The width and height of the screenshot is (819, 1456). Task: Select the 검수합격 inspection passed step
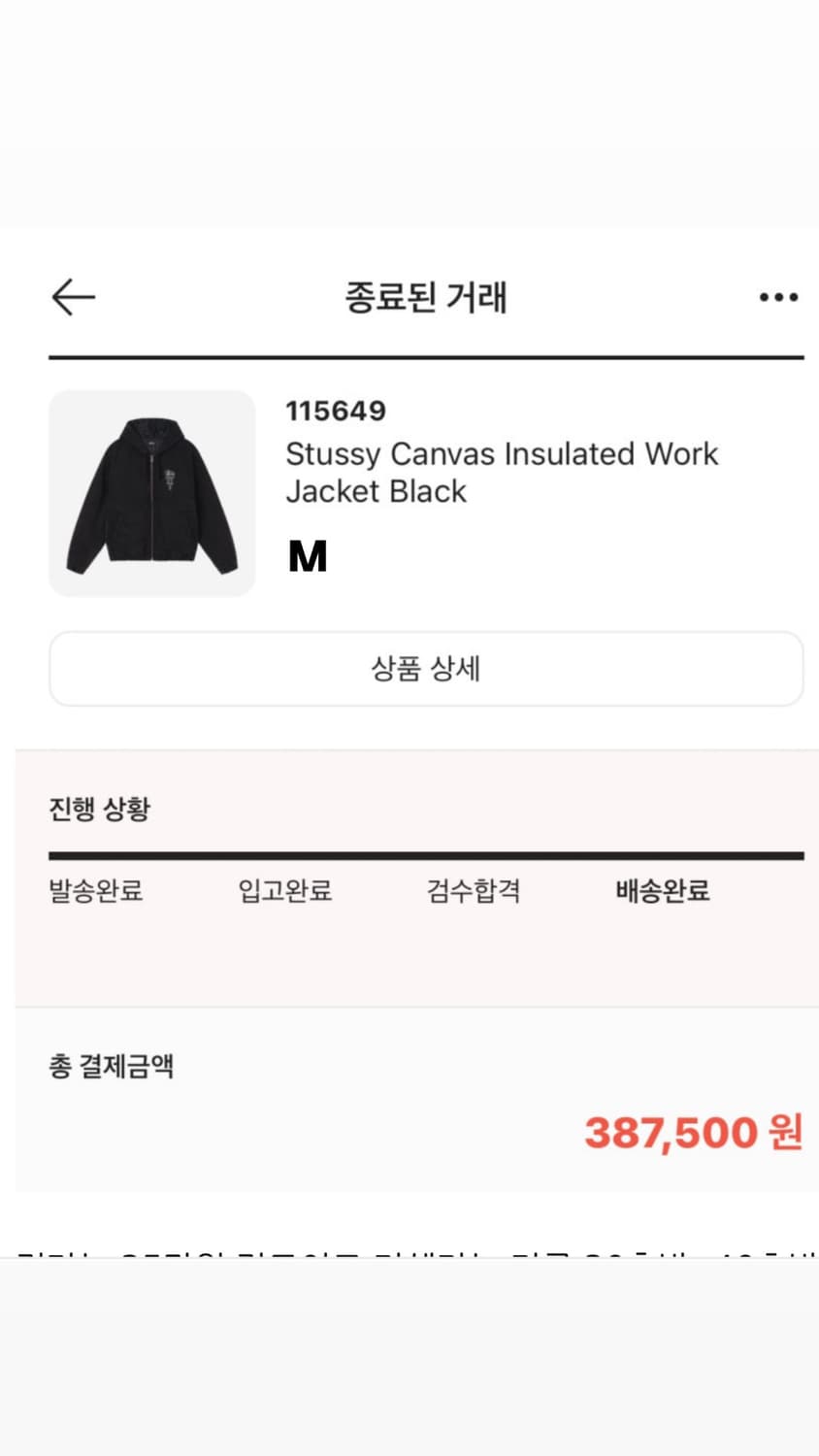pyautogui.click(x=472, y=891)
